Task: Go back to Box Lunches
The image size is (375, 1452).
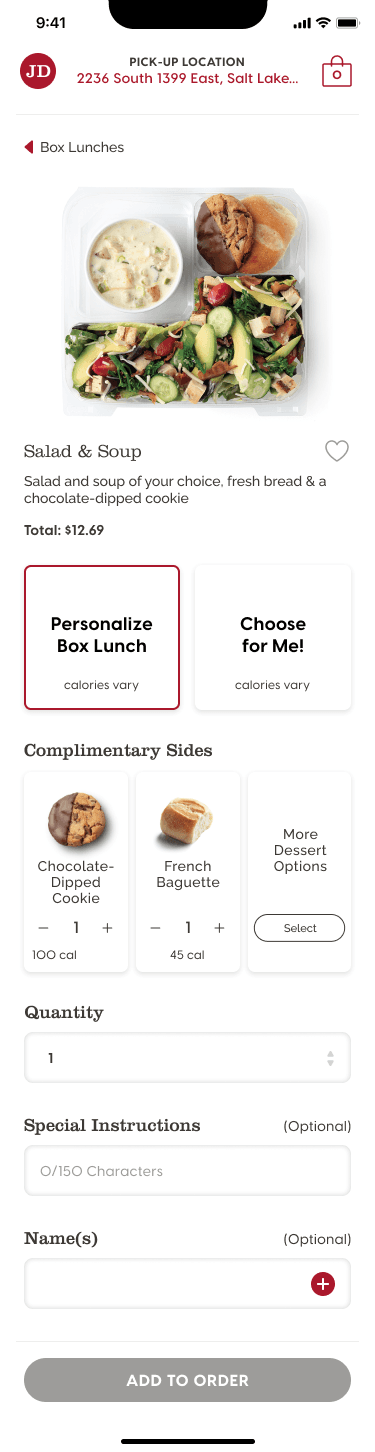Action: click(x=74, y=147)
